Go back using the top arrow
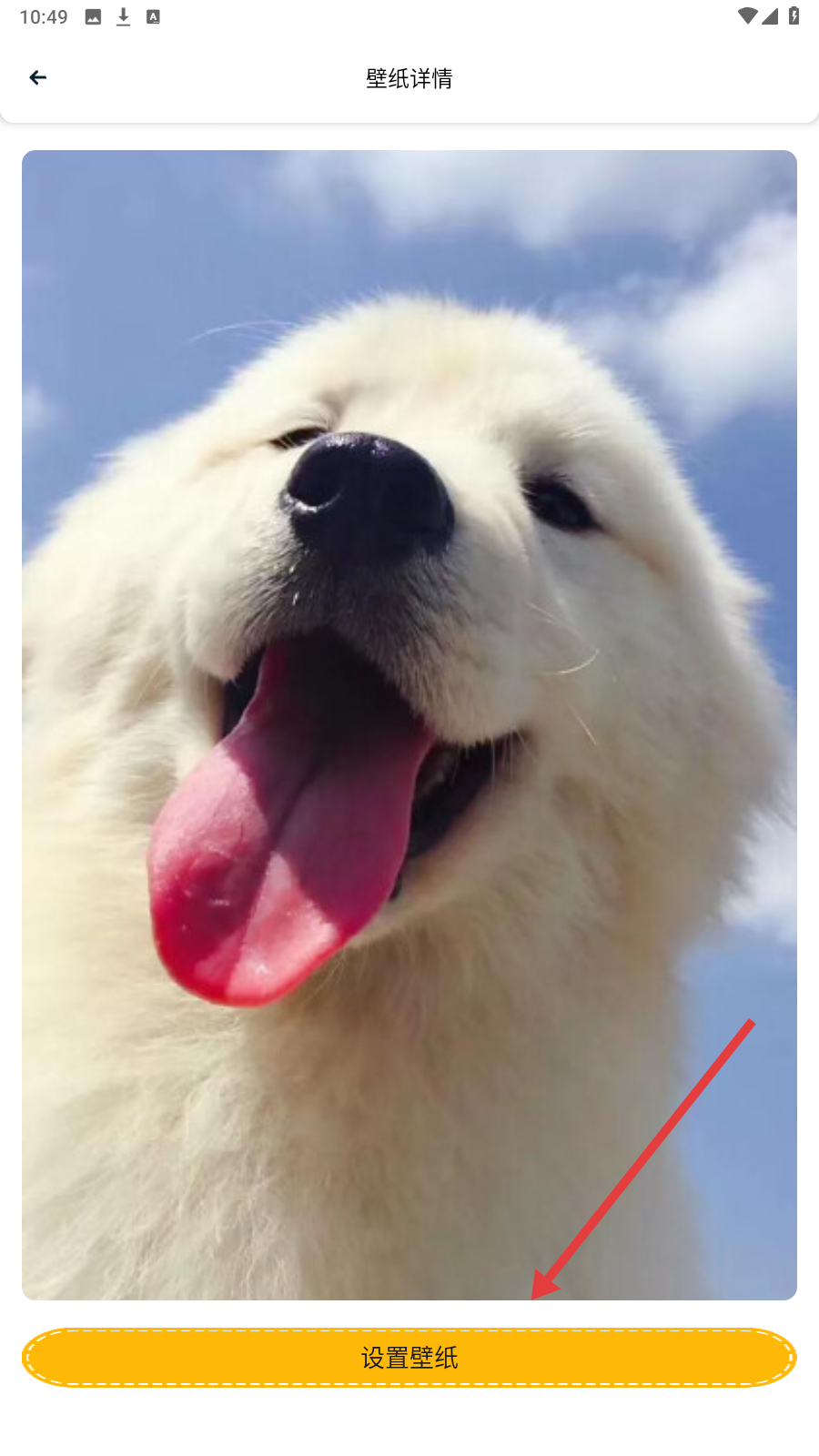The height and width of the screenshot is (1456, 819). click(x=37, y=78)
